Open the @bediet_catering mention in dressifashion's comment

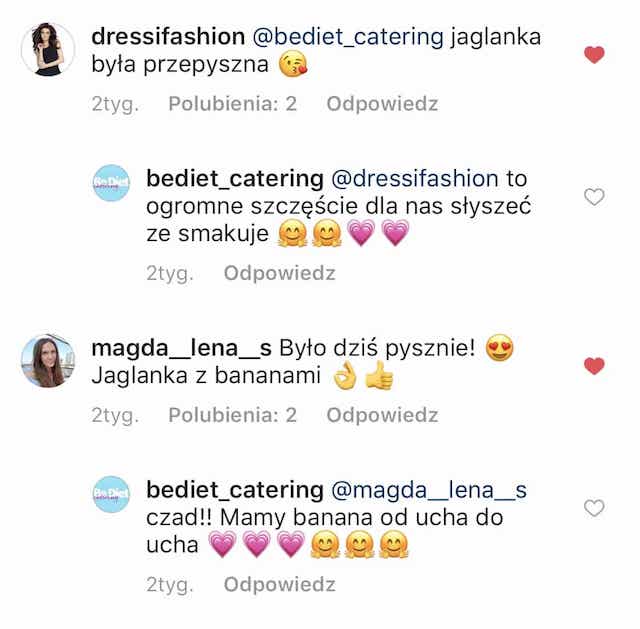[x=348, y=37]
